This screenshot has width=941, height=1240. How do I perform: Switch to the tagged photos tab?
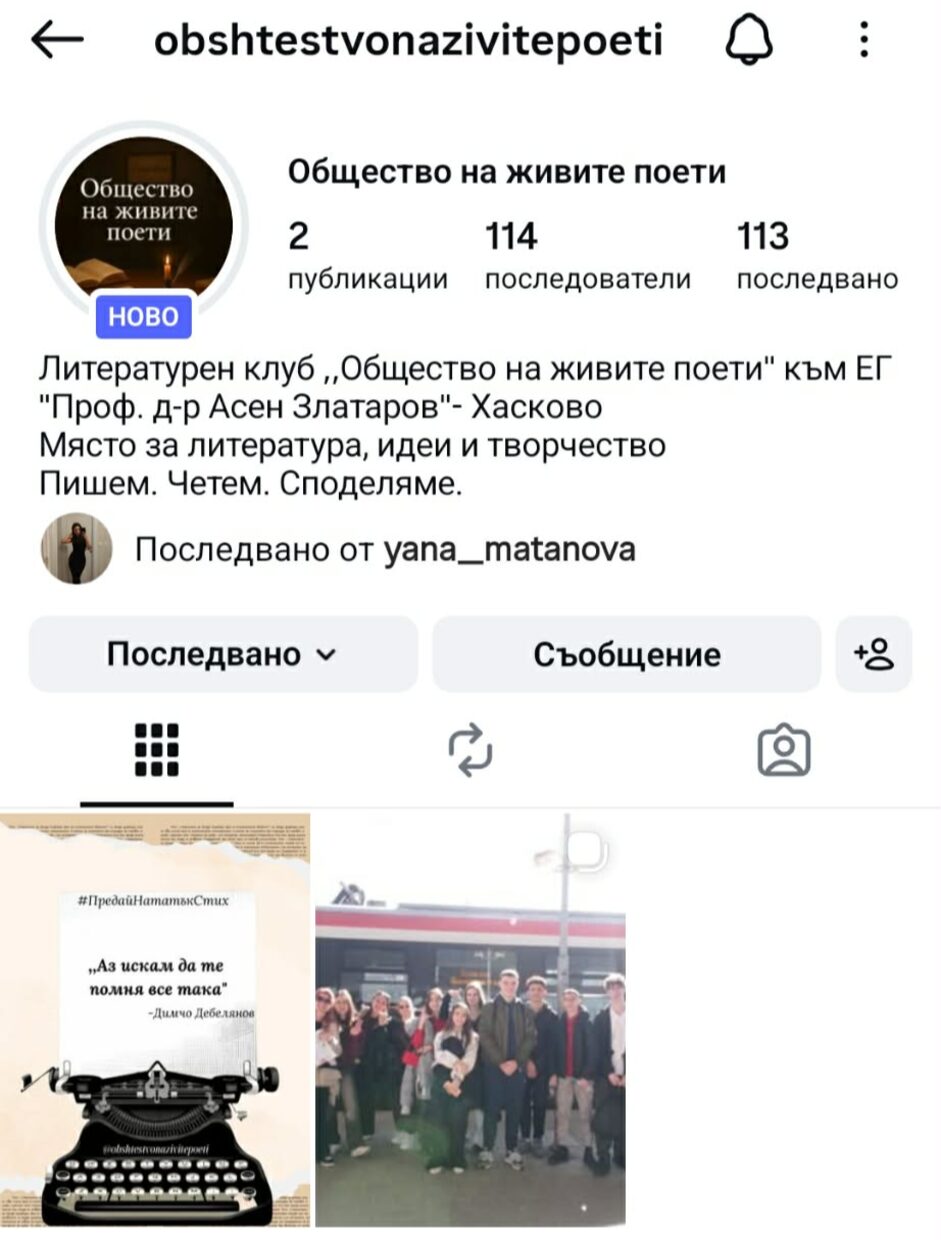(784, 750)
